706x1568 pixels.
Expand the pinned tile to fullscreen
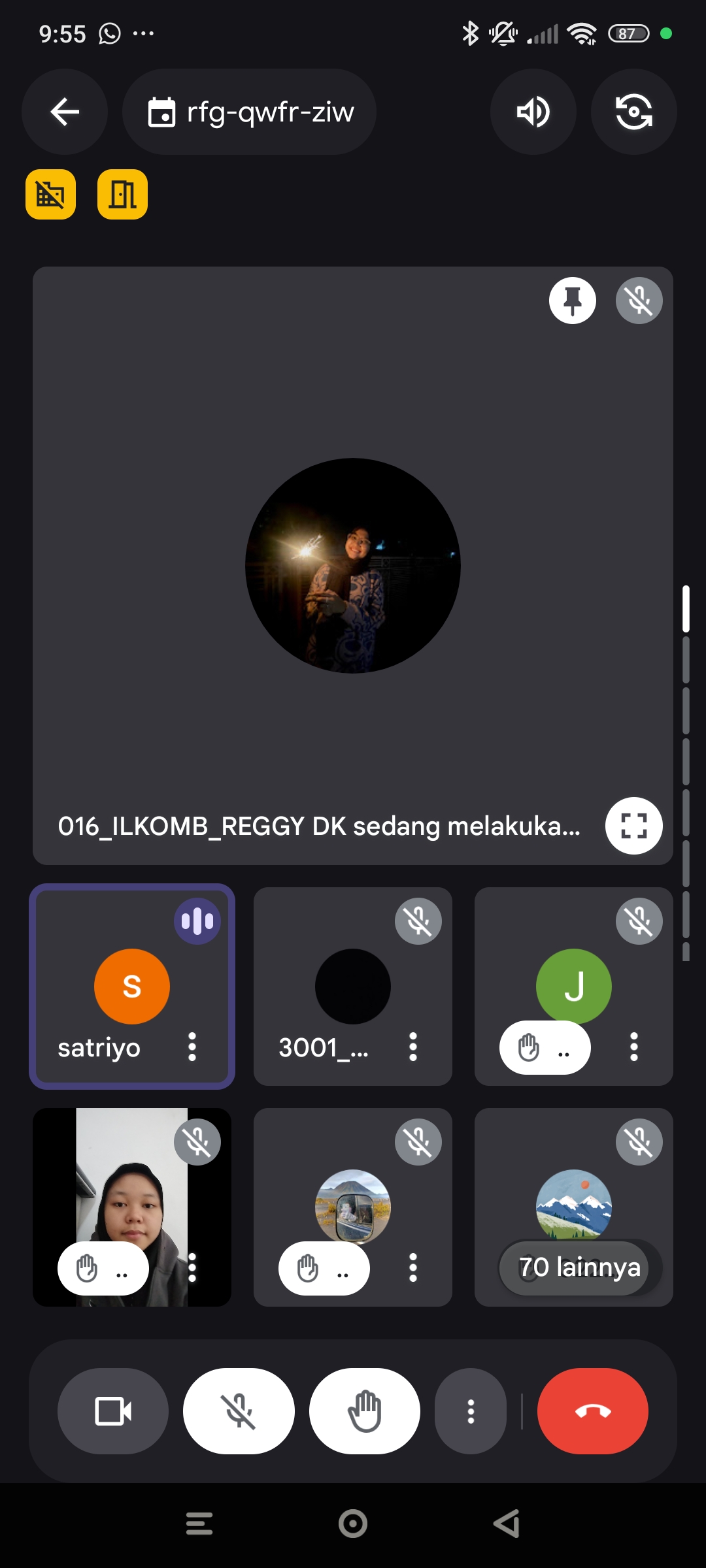633,826
